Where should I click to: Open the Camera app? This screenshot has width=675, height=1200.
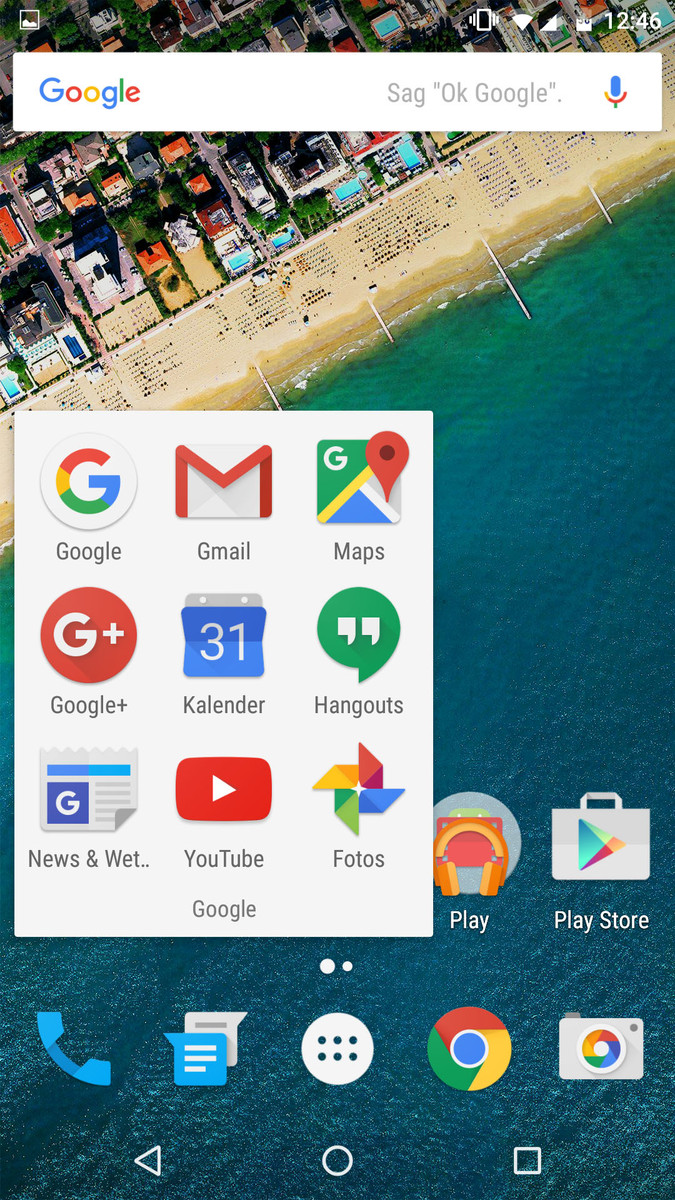click(601, 1048)
